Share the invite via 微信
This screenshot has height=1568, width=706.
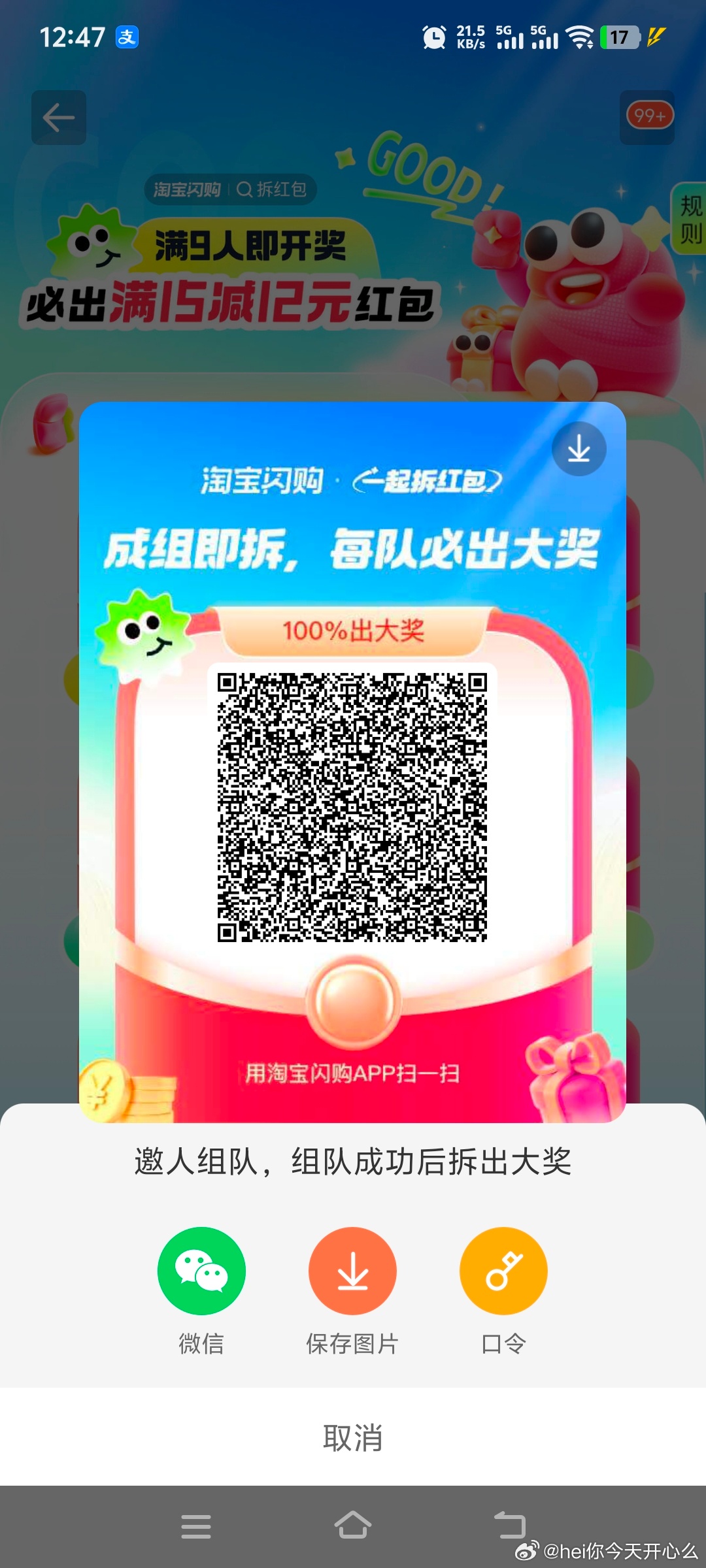click(201, 1271)
